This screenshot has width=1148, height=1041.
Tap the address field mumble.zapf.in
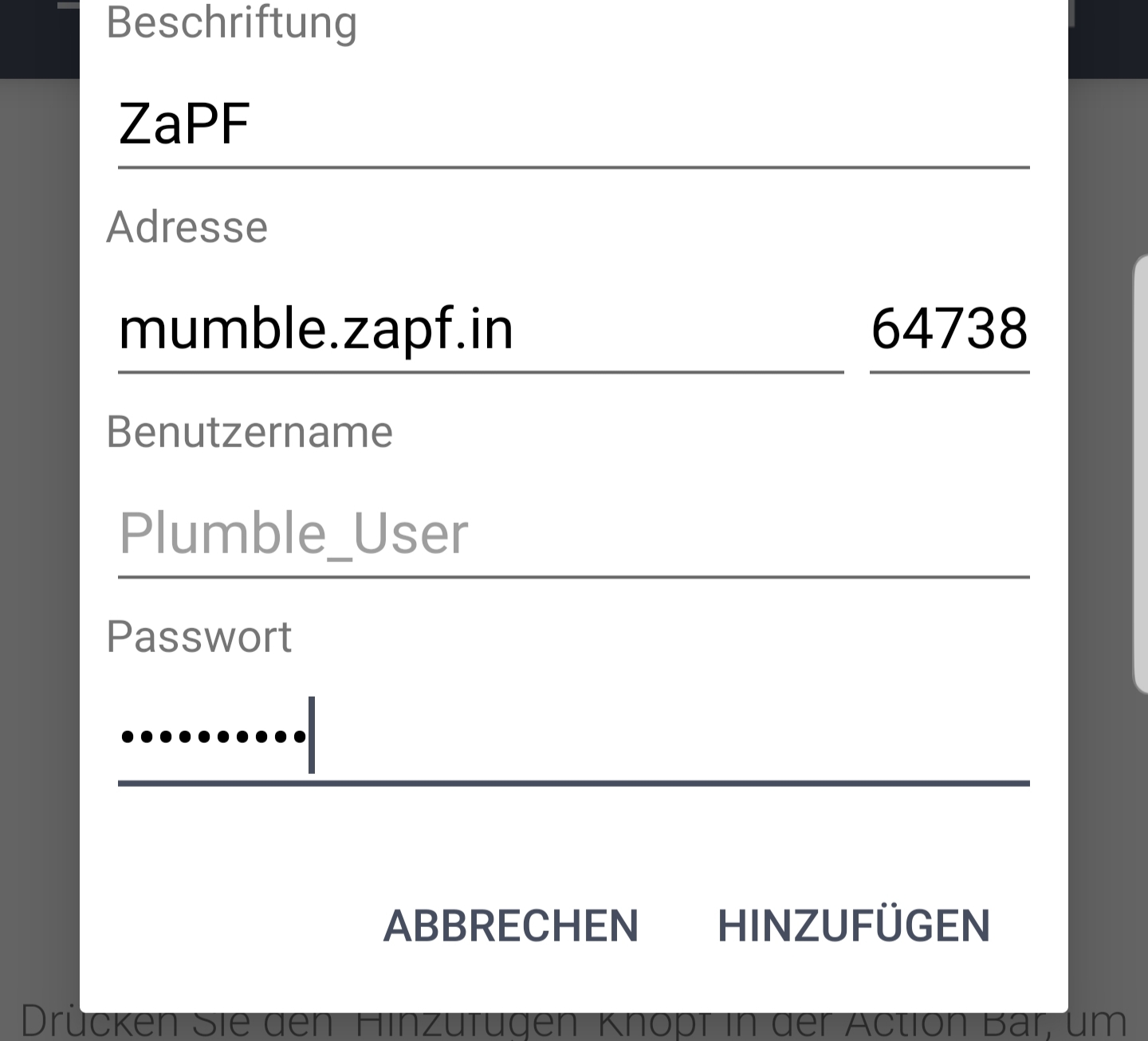(x=480, y=329)
